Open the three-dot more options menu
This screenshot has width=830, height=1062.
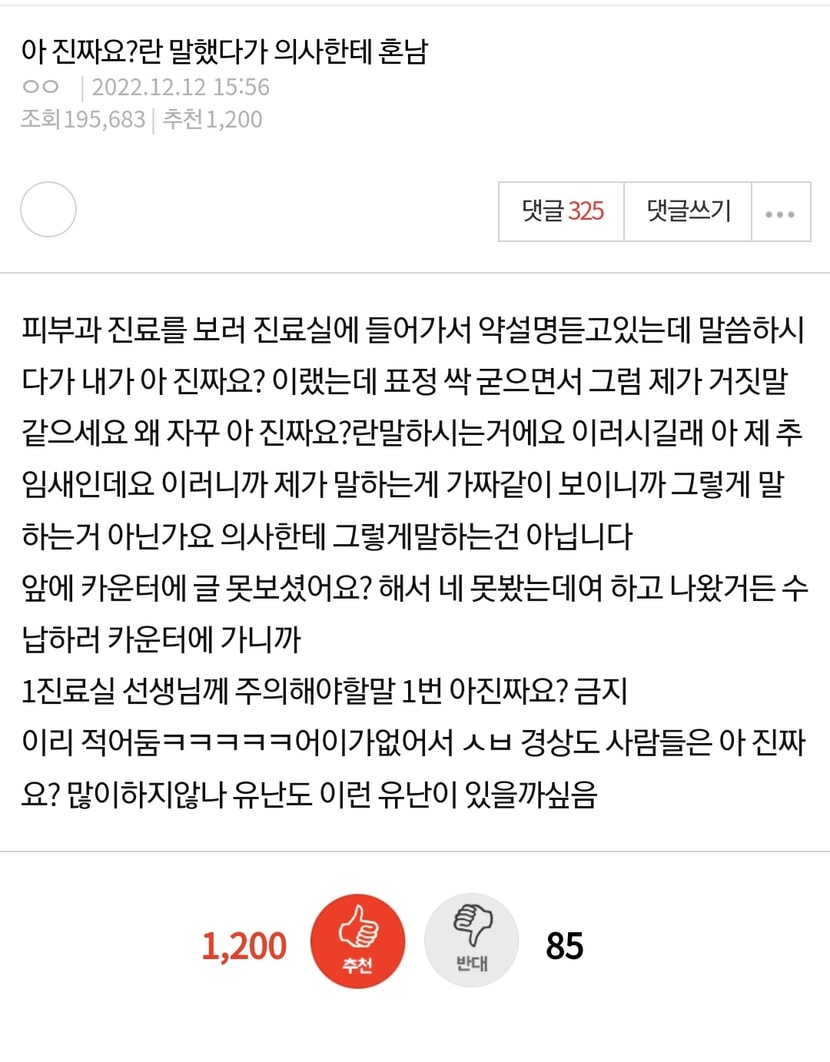coord(780,213)
